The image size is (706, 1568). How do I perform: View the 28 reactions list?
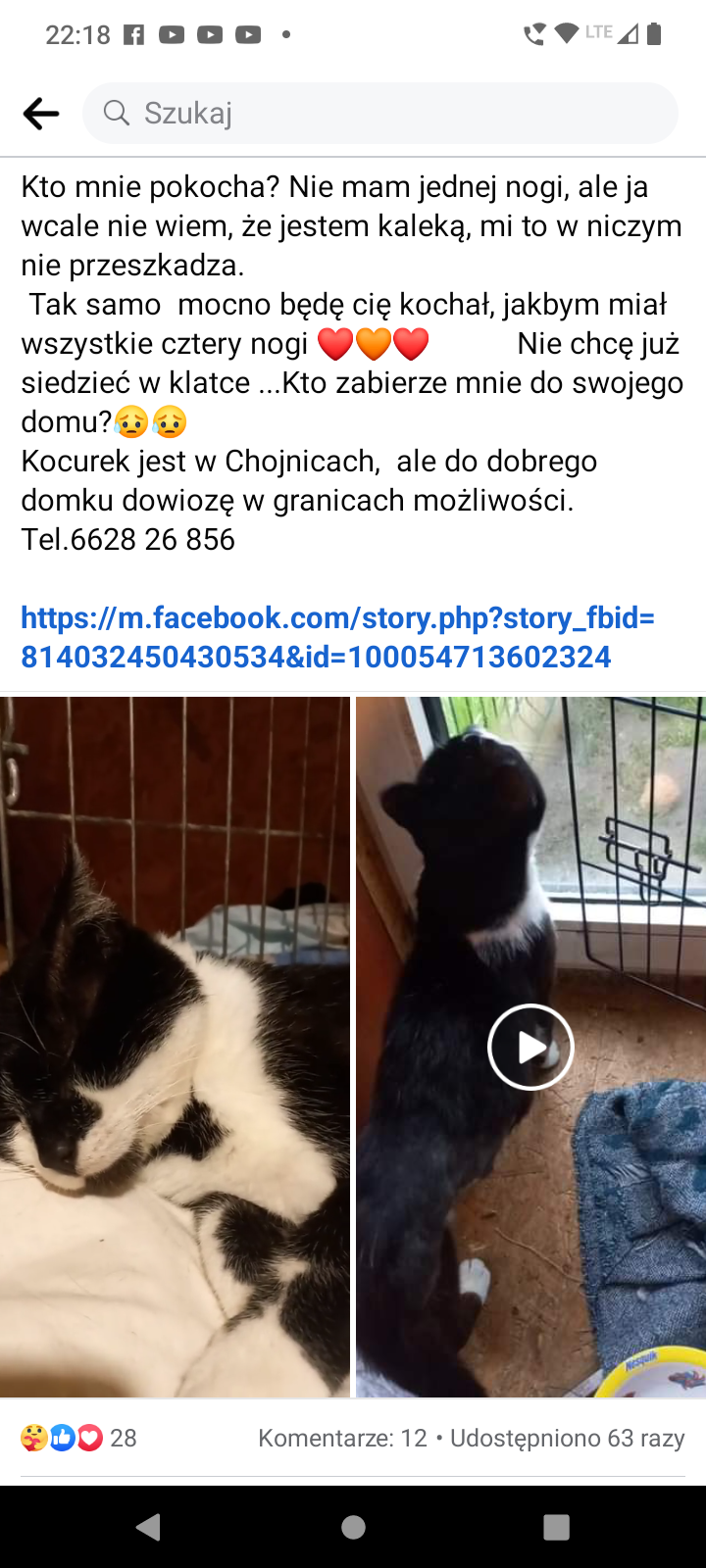78,1438
